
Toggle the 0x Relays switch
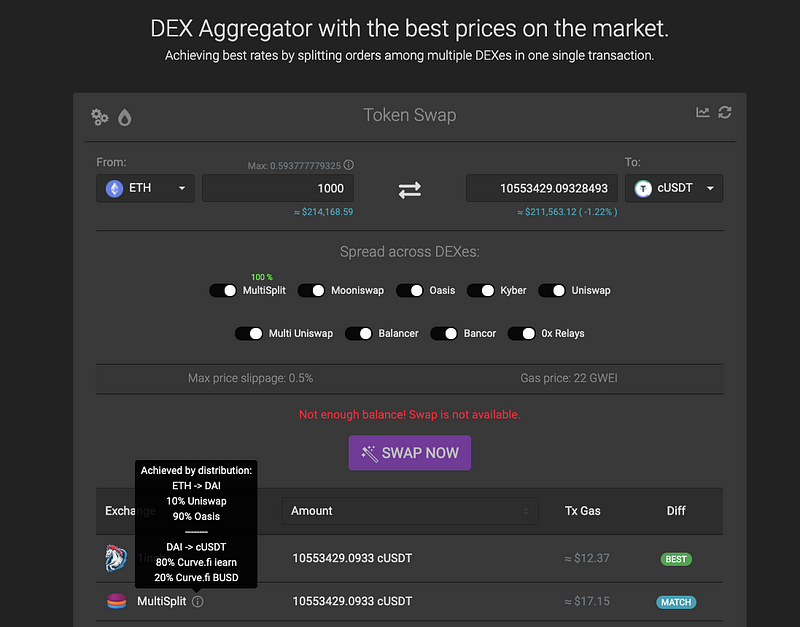[x=522, y=333]
